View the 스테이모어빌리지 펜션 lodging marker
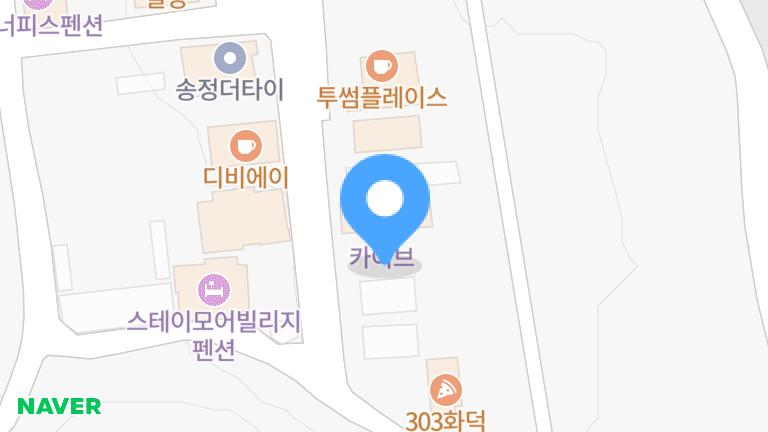The width and height of the screenshot is (768, 432). tap(213, 290)
